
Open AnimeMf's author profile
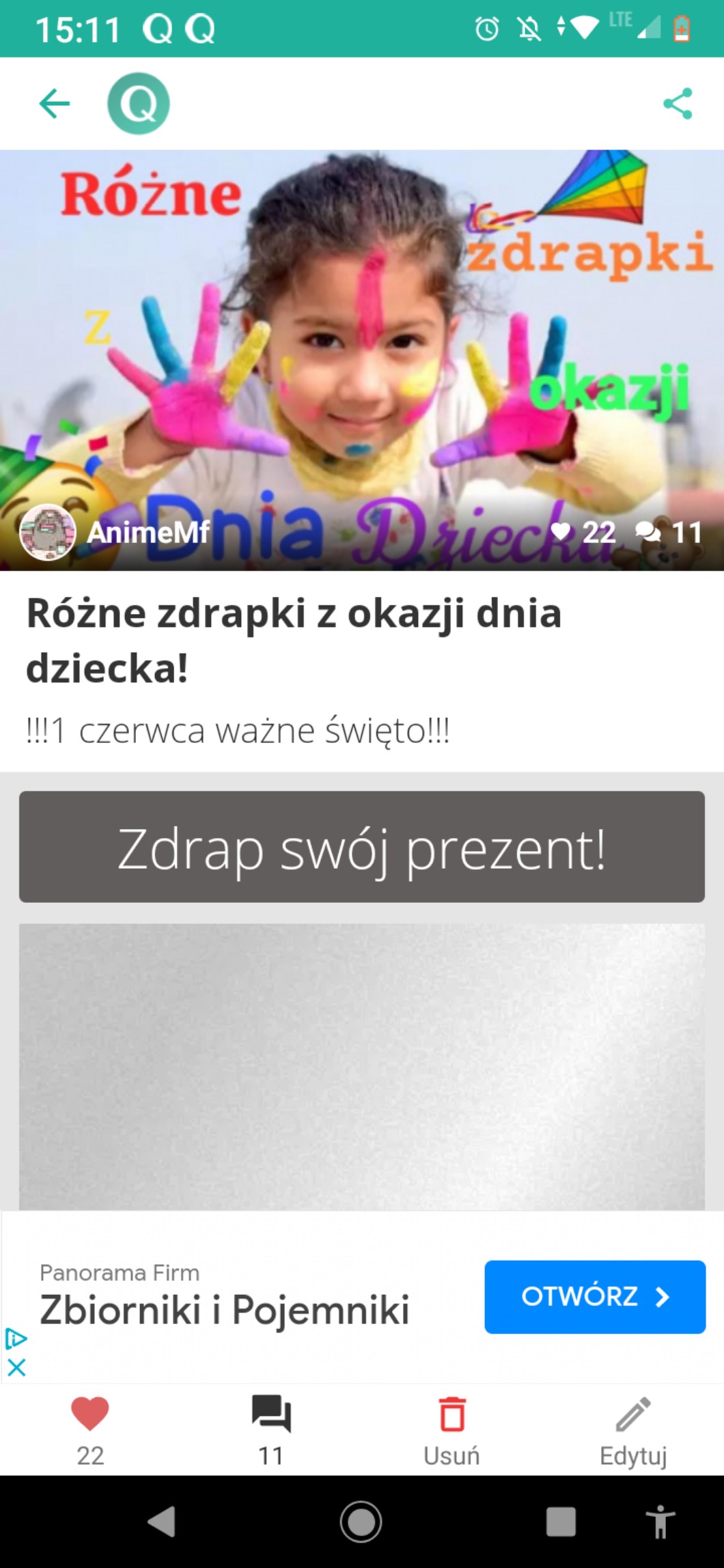point(115,532)
